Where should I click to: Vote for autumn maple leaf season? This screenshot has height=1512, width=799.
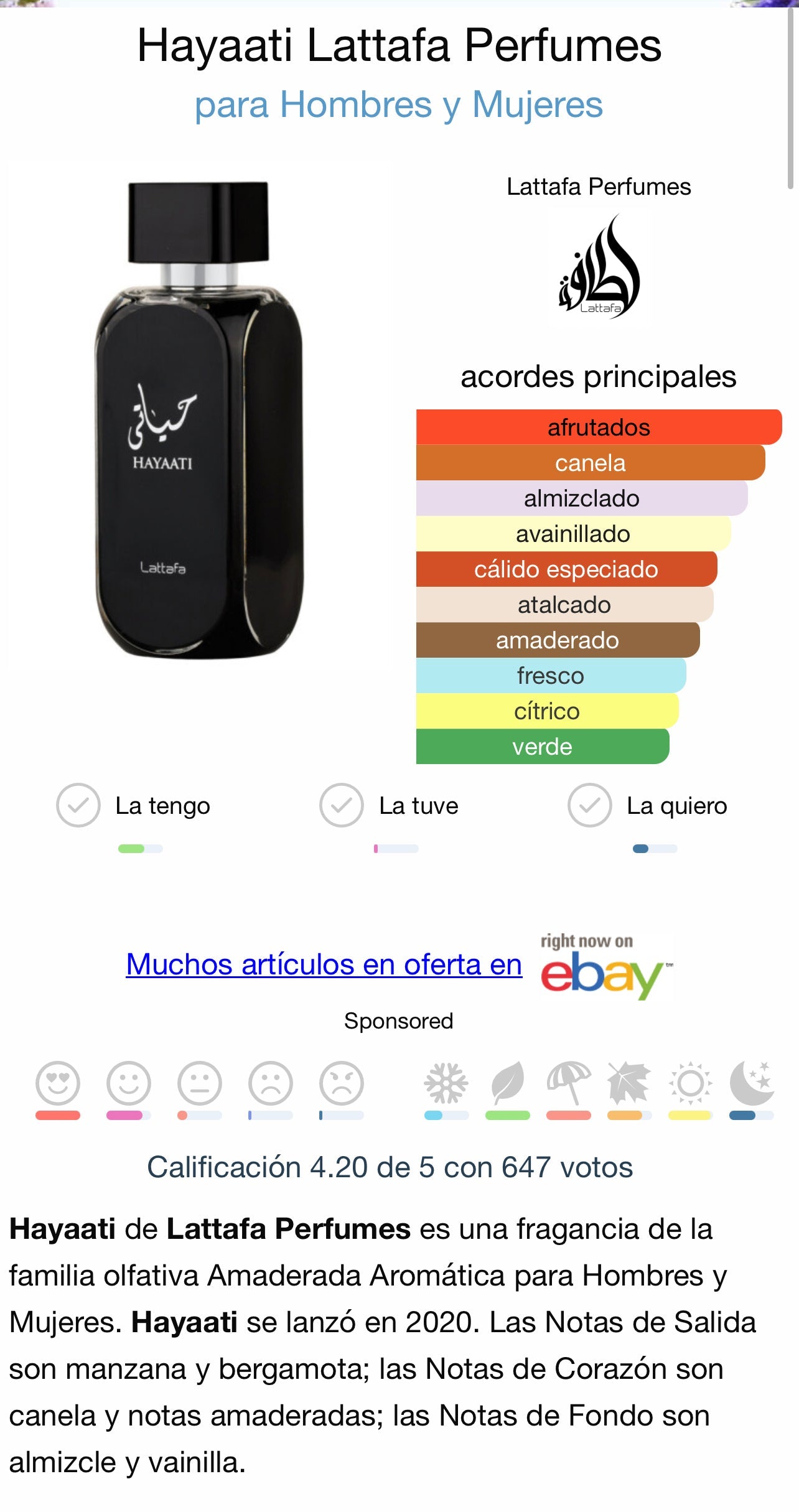click(629, 1083)
